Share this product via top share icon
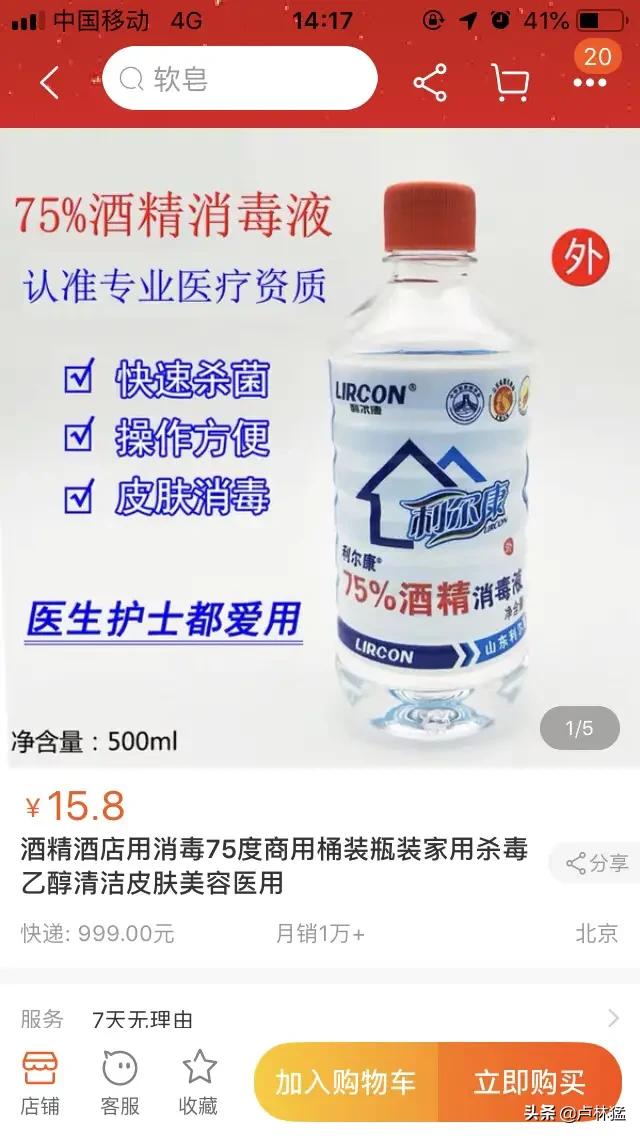The width and height of the screenshot is (640, 1136). pyautogui.click(x=431, y=82)
